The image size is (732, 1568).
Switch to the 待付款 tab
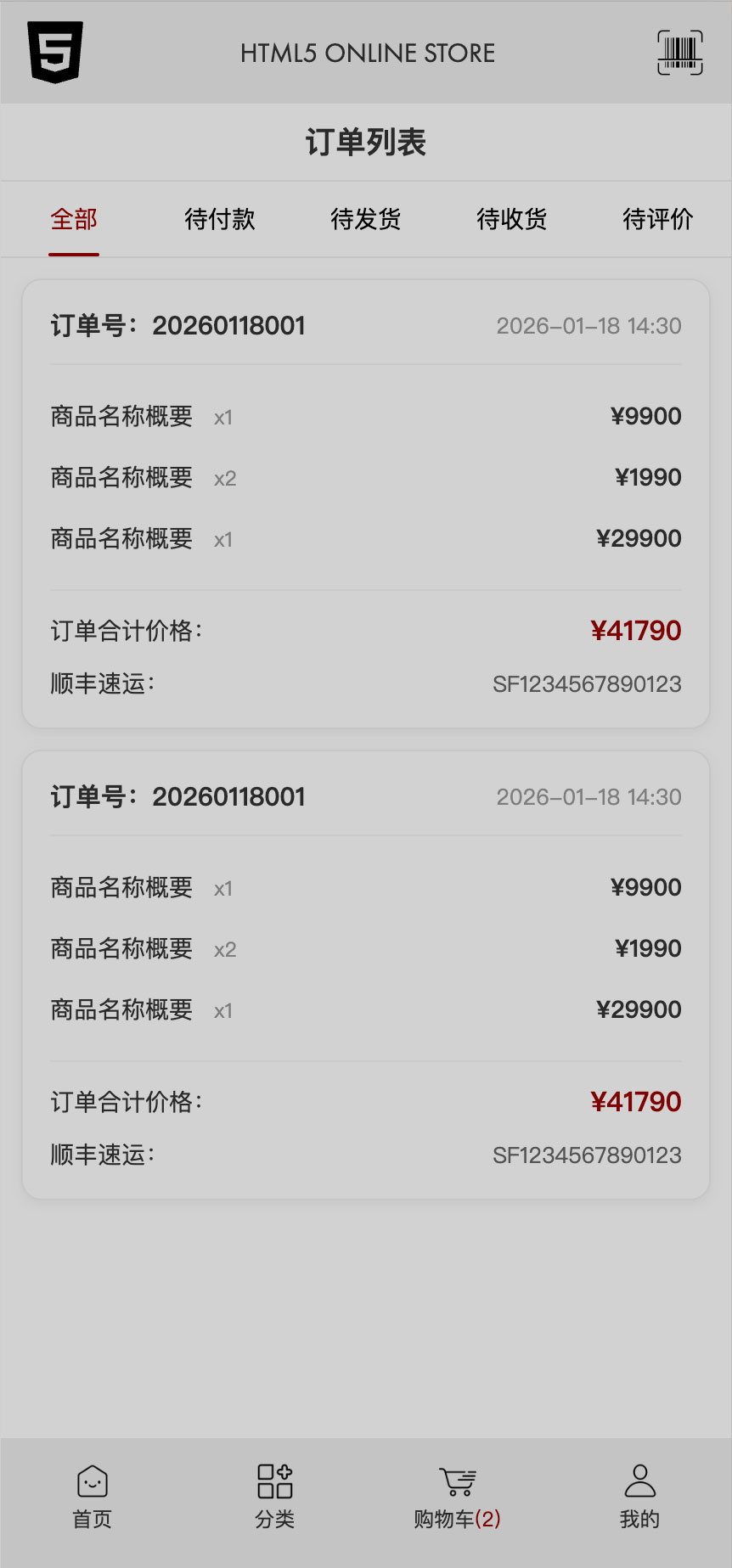point(220,220)
